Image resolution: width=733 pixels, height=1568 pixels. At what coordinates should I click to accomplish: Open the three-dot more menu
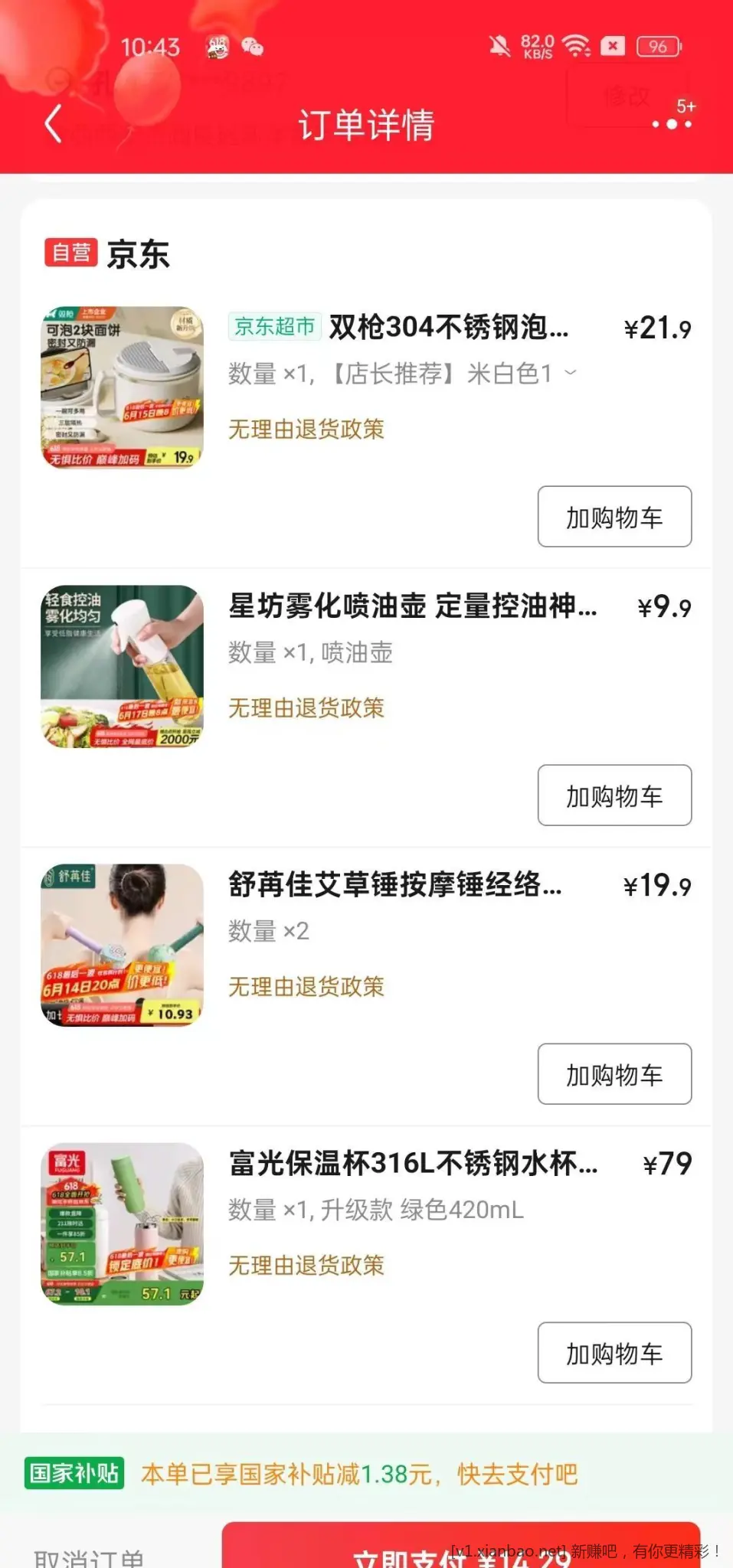click(x=672, y=124)
